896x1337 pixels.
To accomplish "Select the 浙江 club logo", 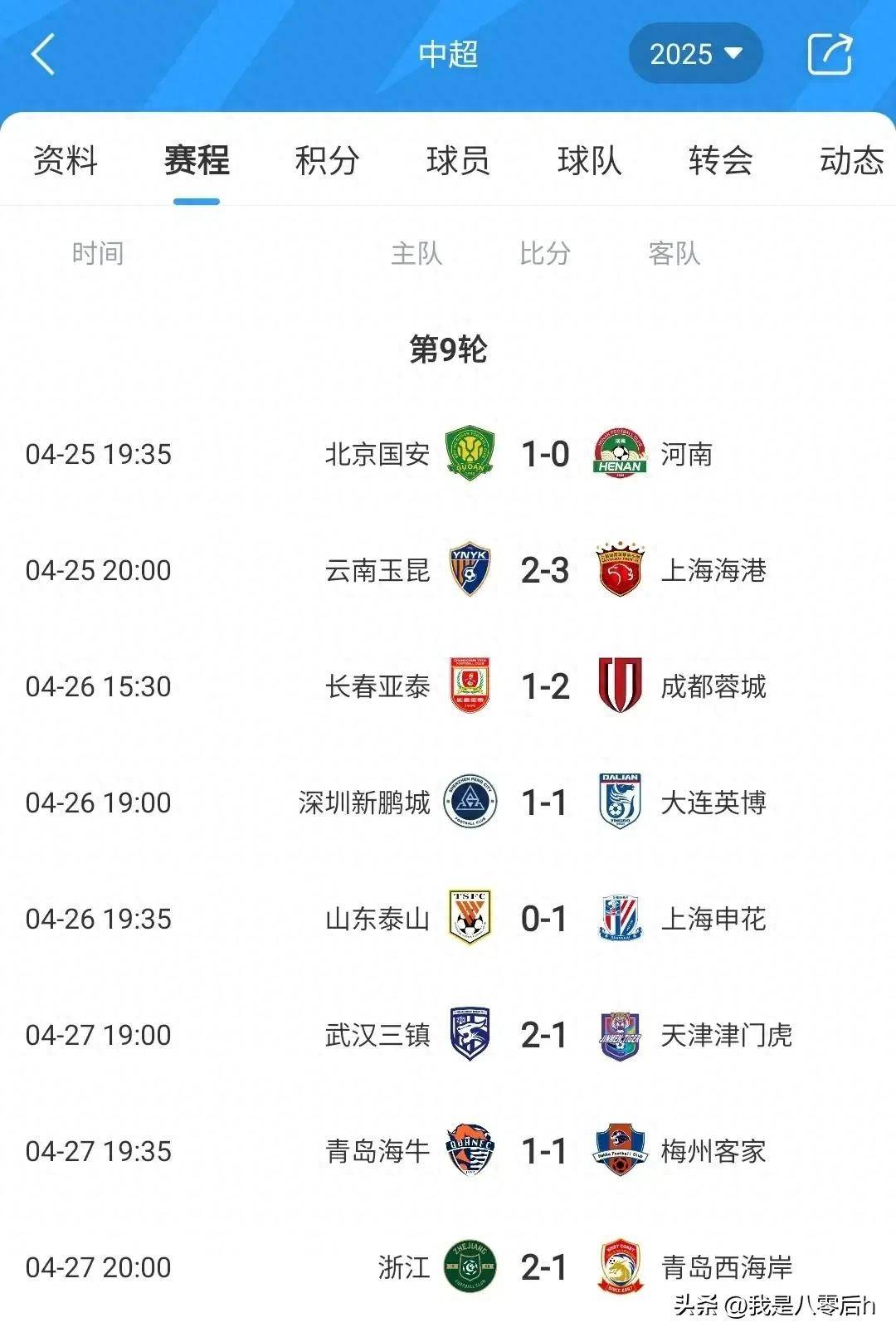I will (470, 1267).
